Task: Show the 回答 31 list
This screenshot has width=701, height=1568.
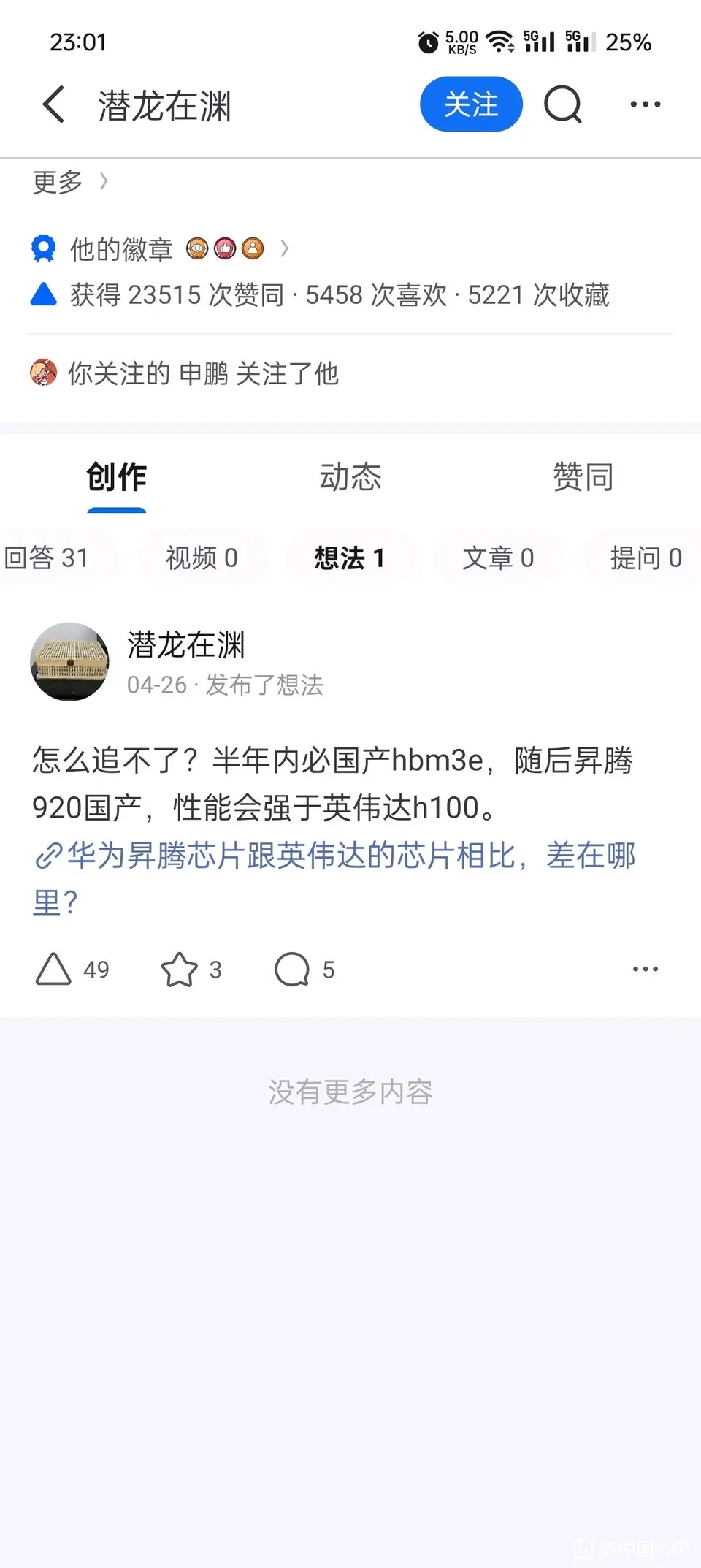Action: pyautogui.click(x=47, y=558)
